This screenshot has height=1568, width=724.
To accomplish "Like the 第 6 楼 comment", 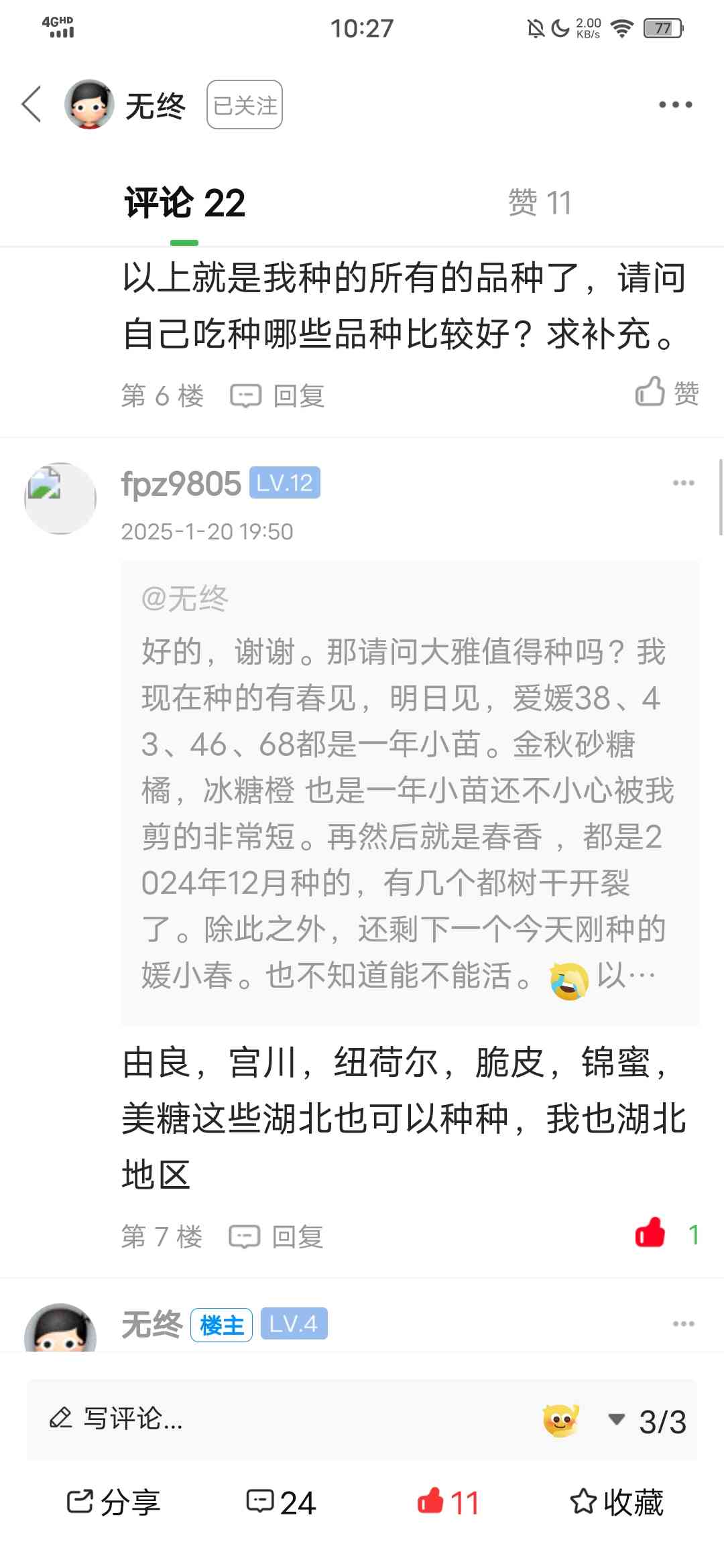I will pyautogui.click(x=667, y=393).
